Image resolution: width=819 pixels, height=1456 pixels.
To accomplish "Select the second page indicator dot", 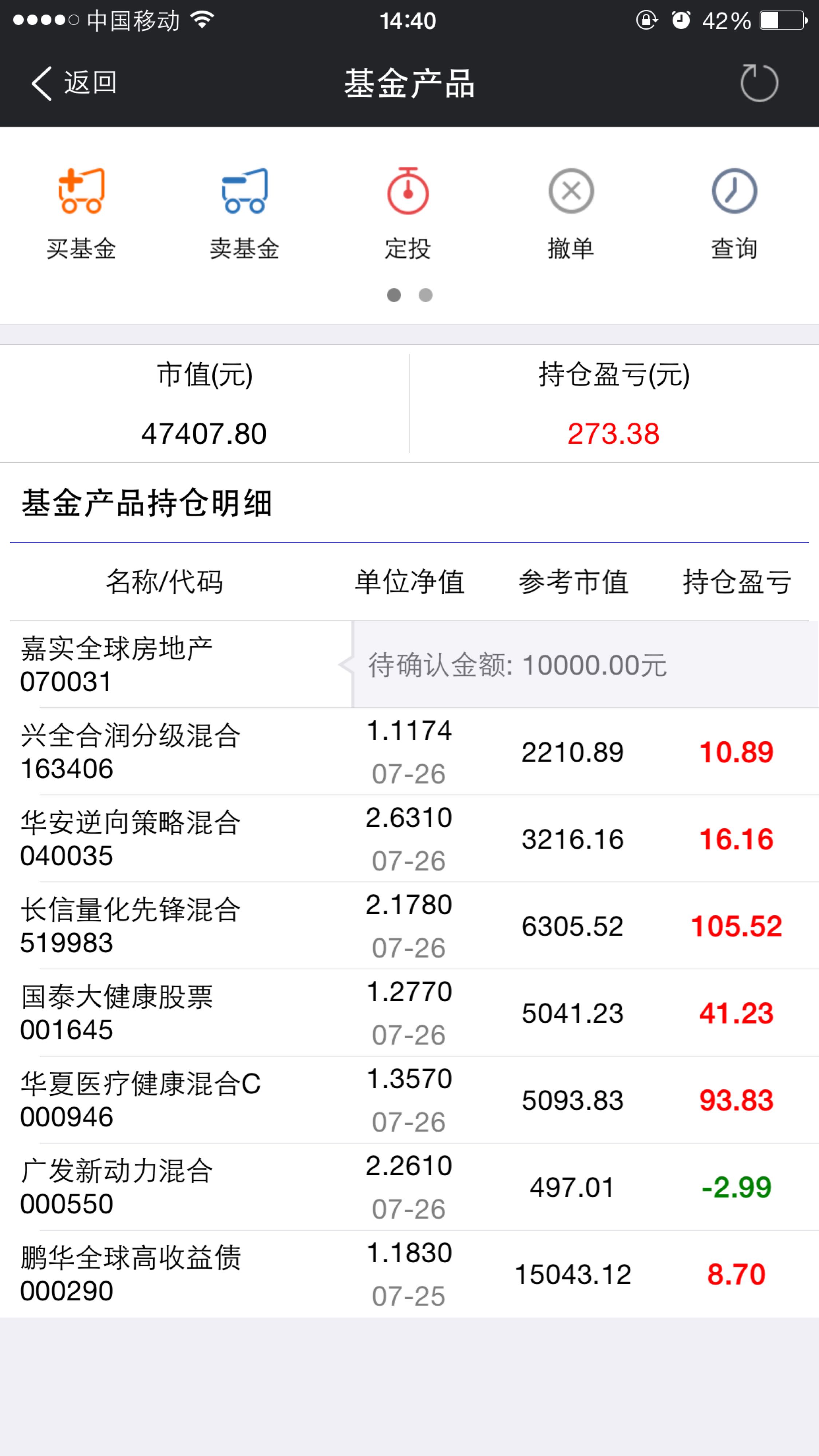I will point(426,295).
